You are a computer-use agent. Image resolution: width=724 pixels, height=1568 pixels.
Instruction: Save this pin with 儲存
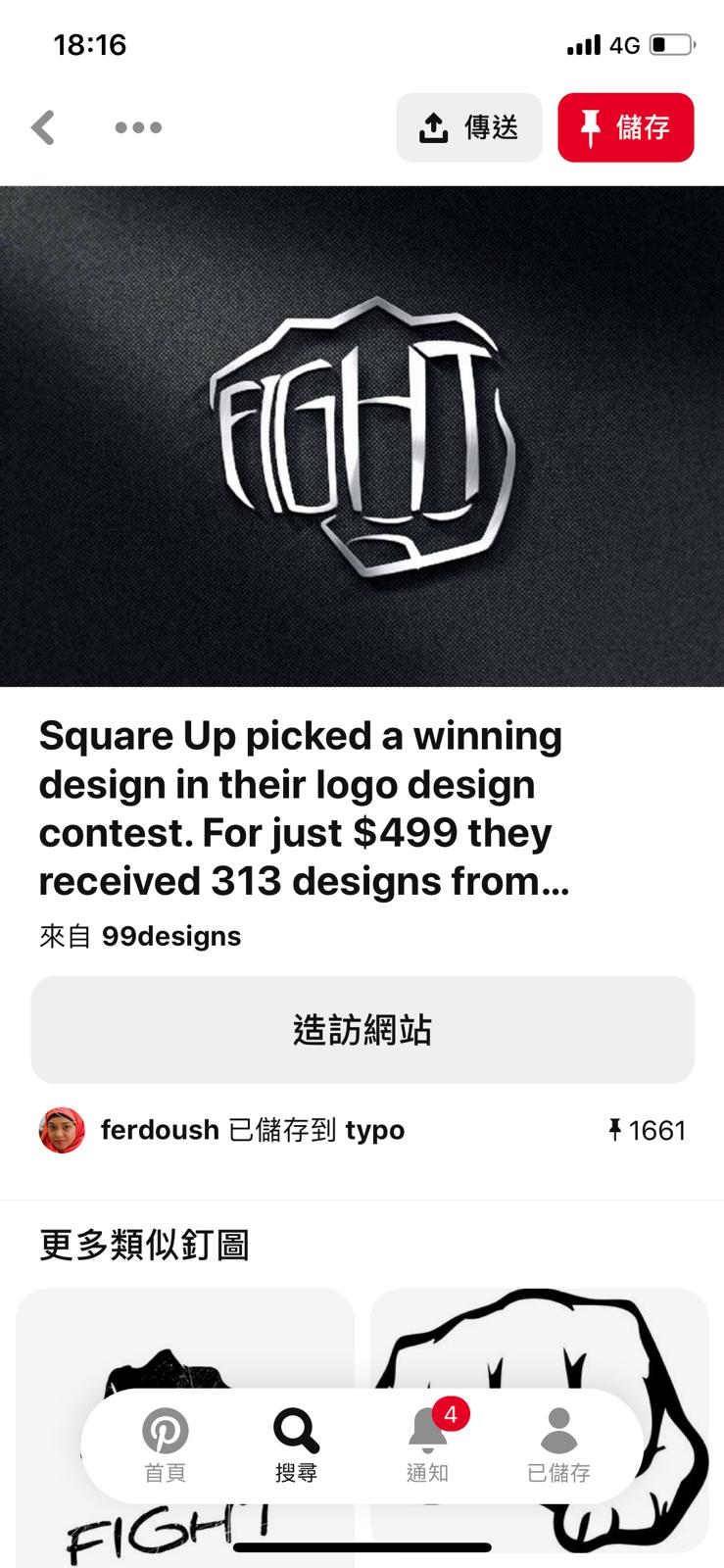(x=626, y=127)
